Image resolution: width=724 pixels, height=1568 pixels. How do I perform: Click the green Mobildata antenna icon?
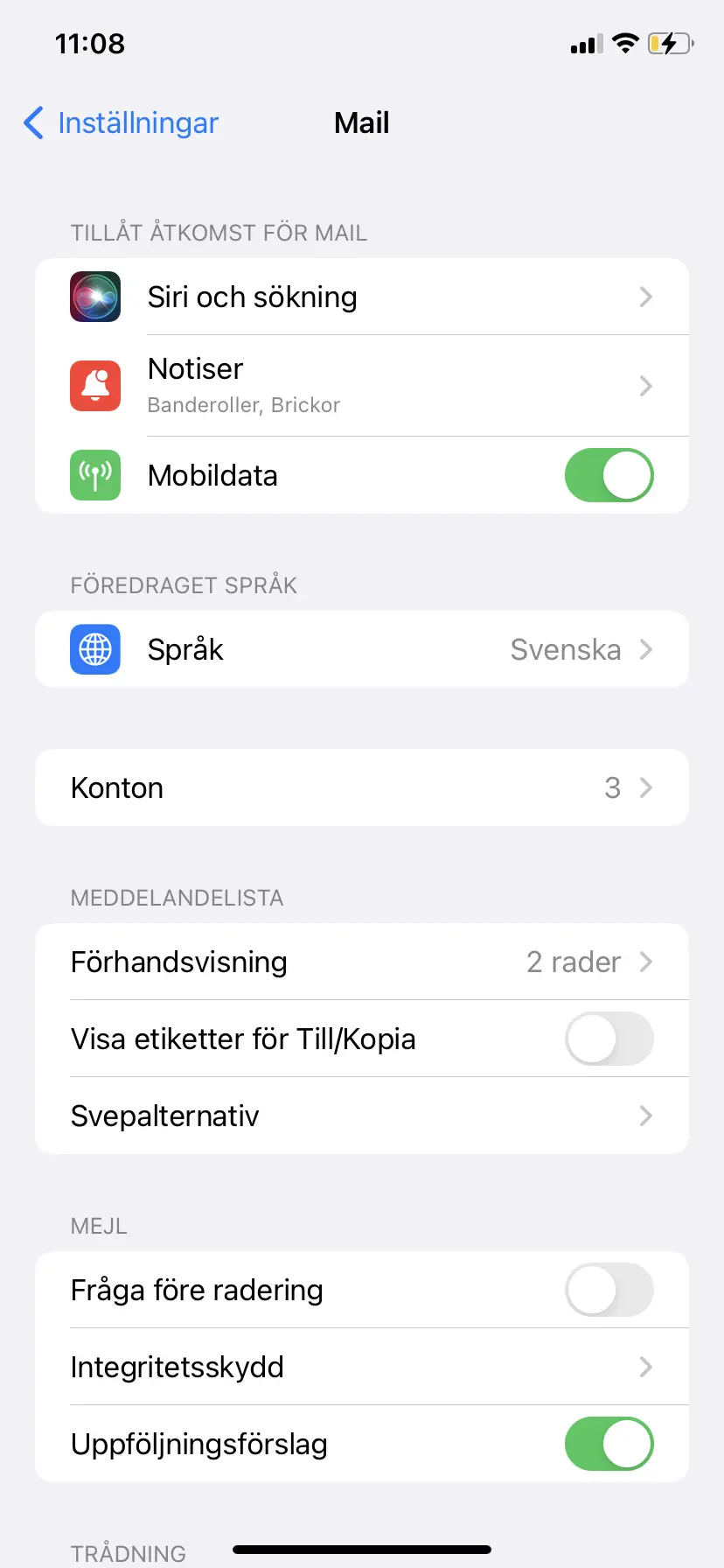click(94, 475)
